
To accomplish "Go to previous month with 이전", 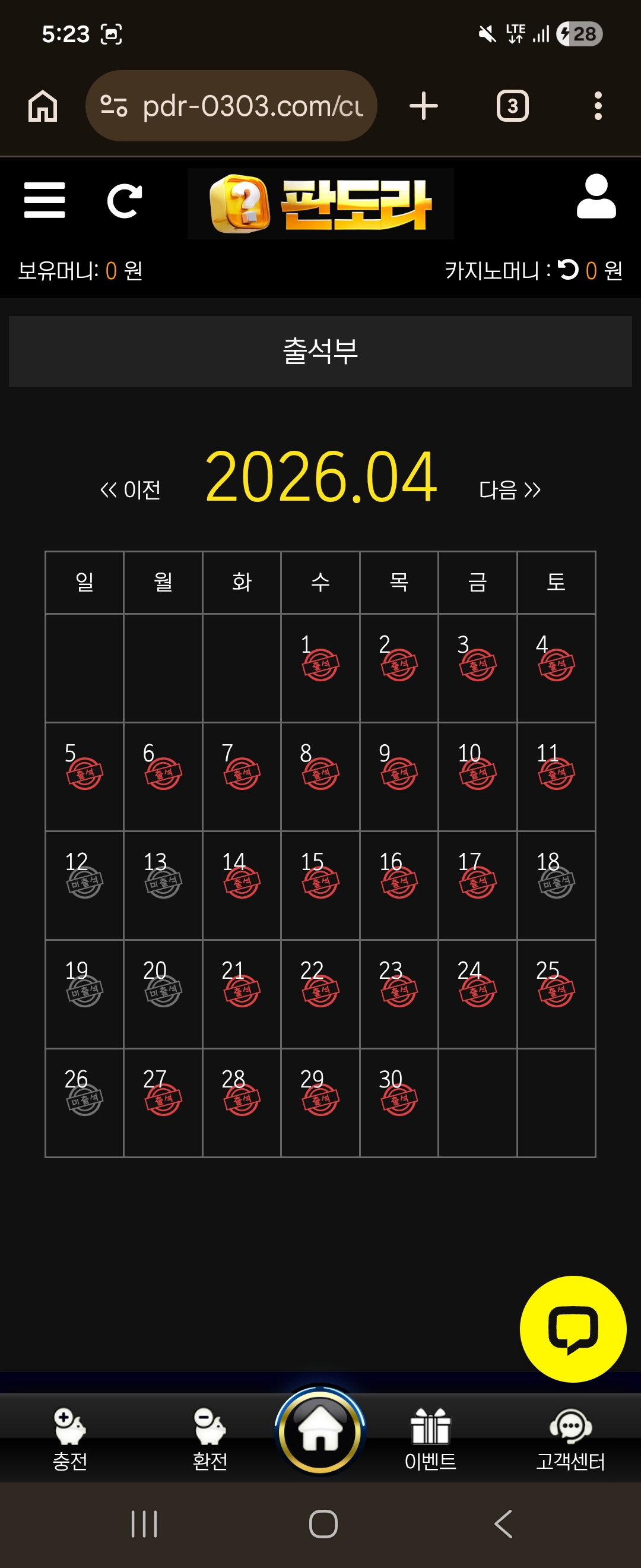I will tap(130, 490).
